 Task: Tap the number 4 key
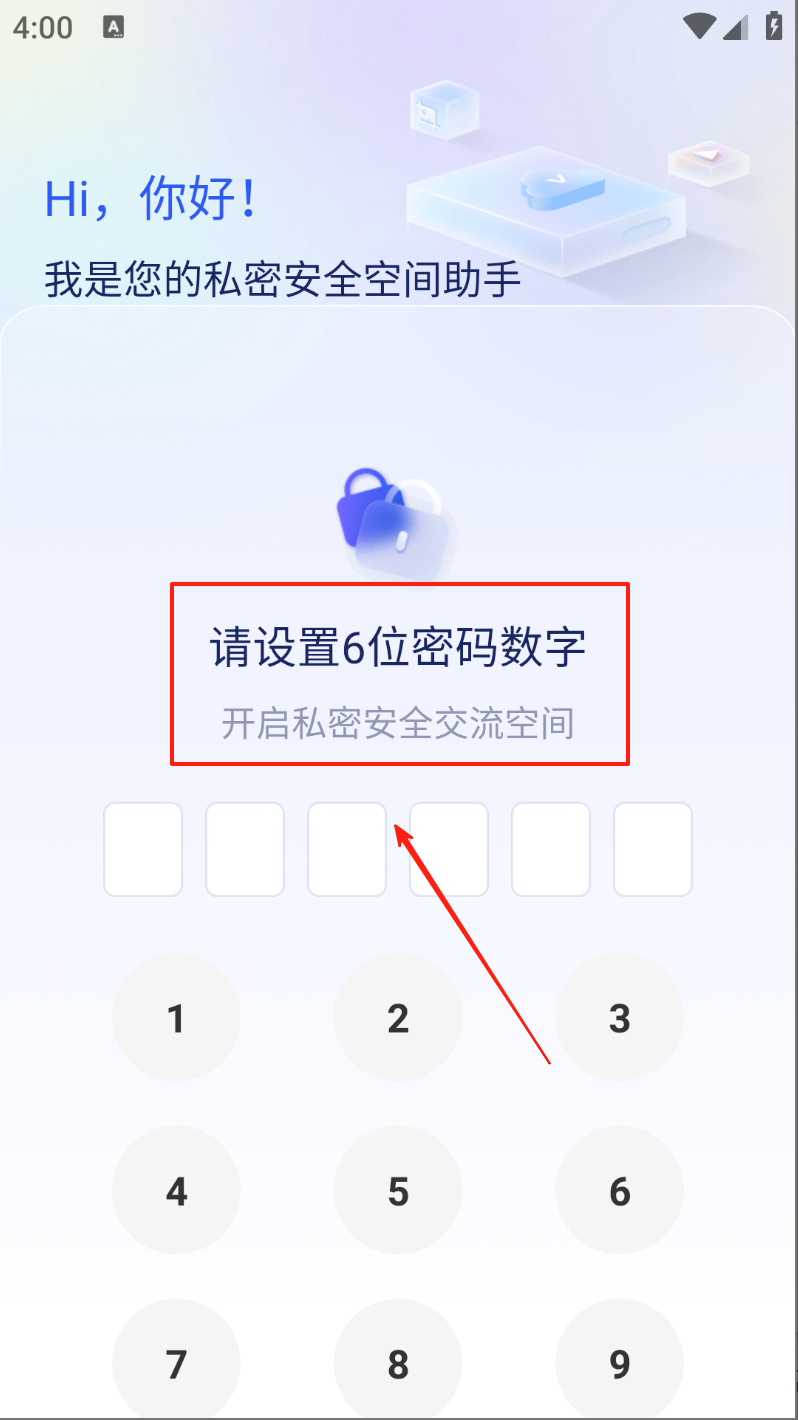pos(176,1190)
